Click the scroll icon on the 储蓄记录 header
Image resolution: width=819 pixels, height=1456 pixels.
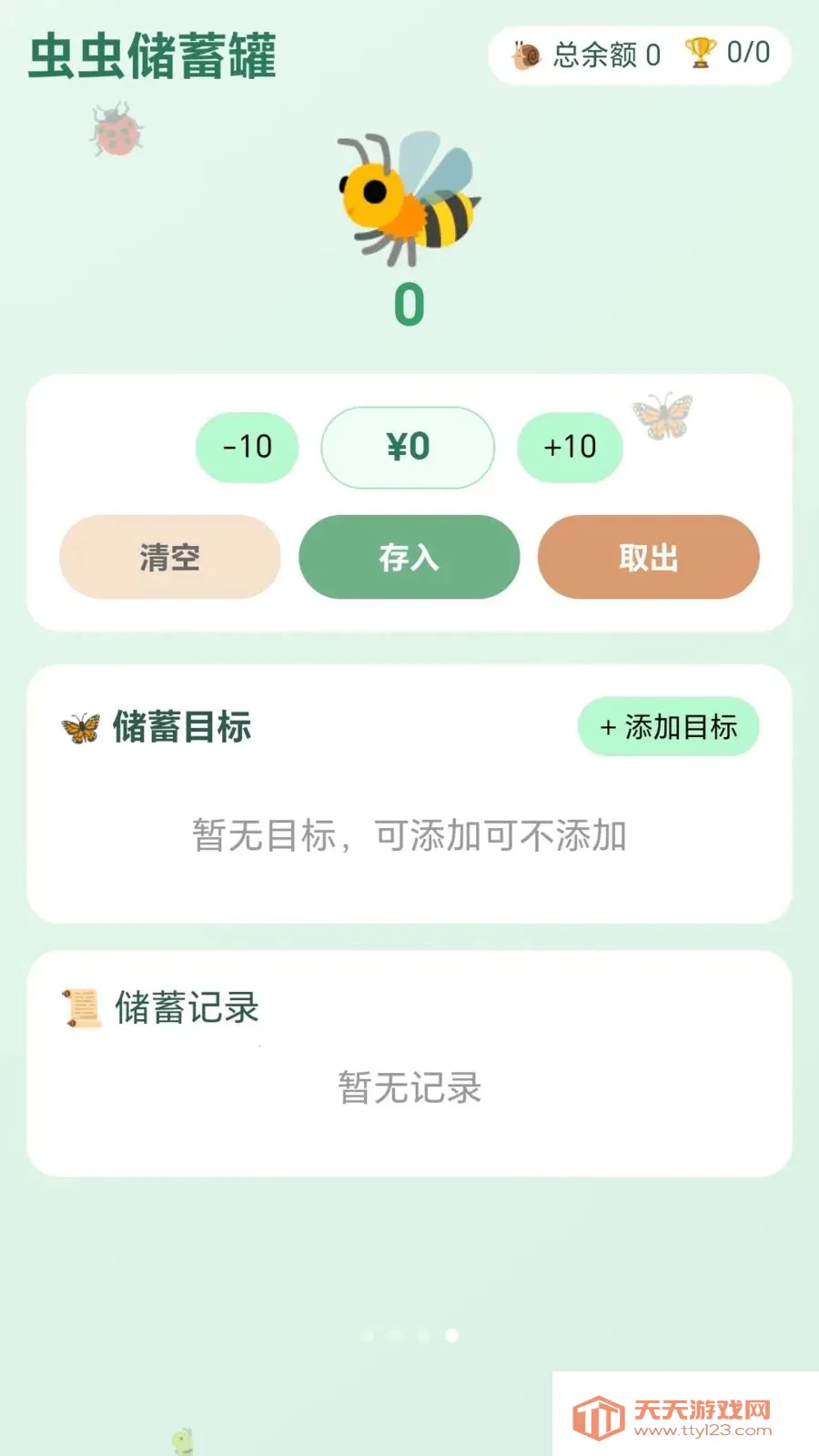[x=78, y=1008]
